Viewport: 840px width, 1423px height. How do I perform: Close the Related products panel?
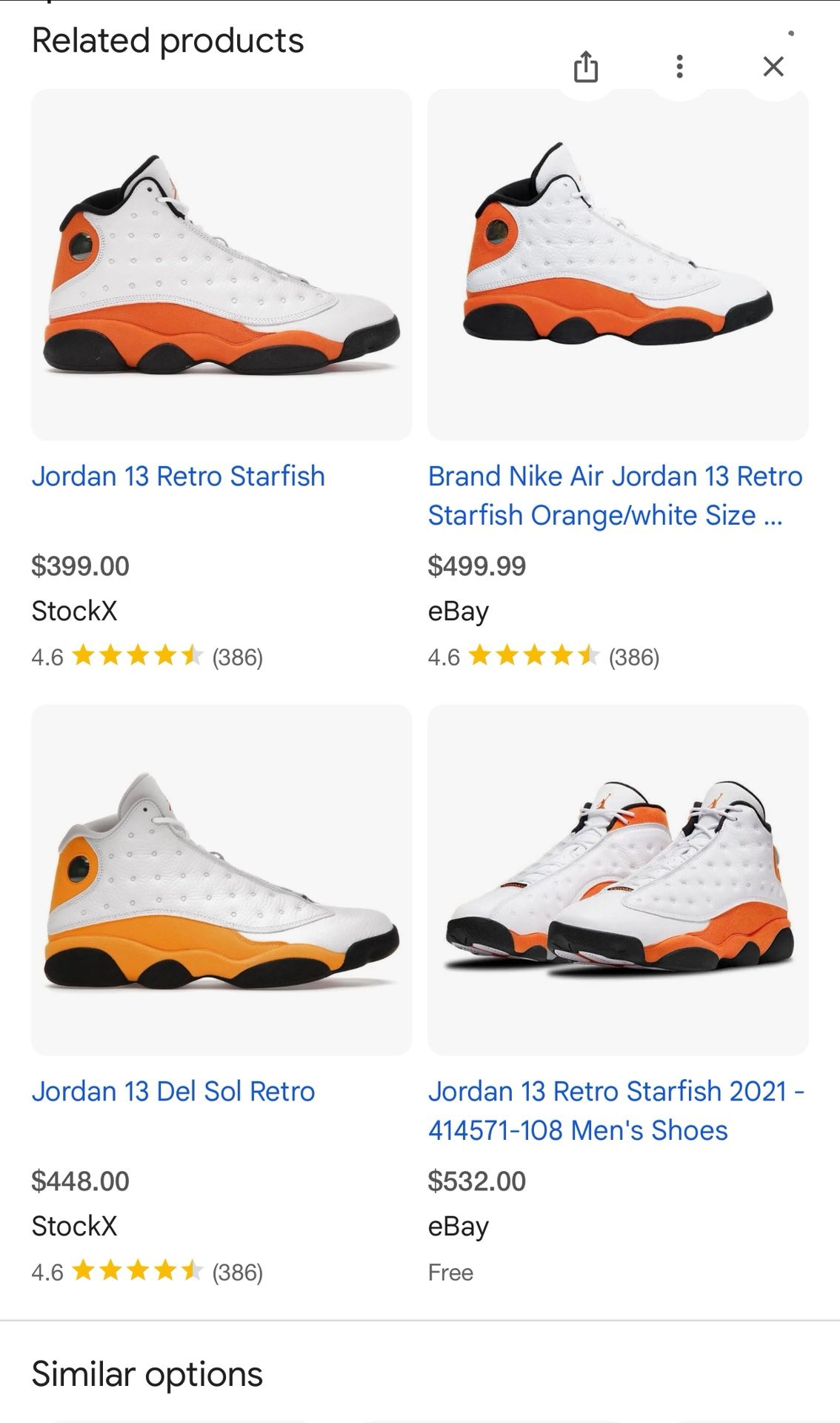point(773,66)
